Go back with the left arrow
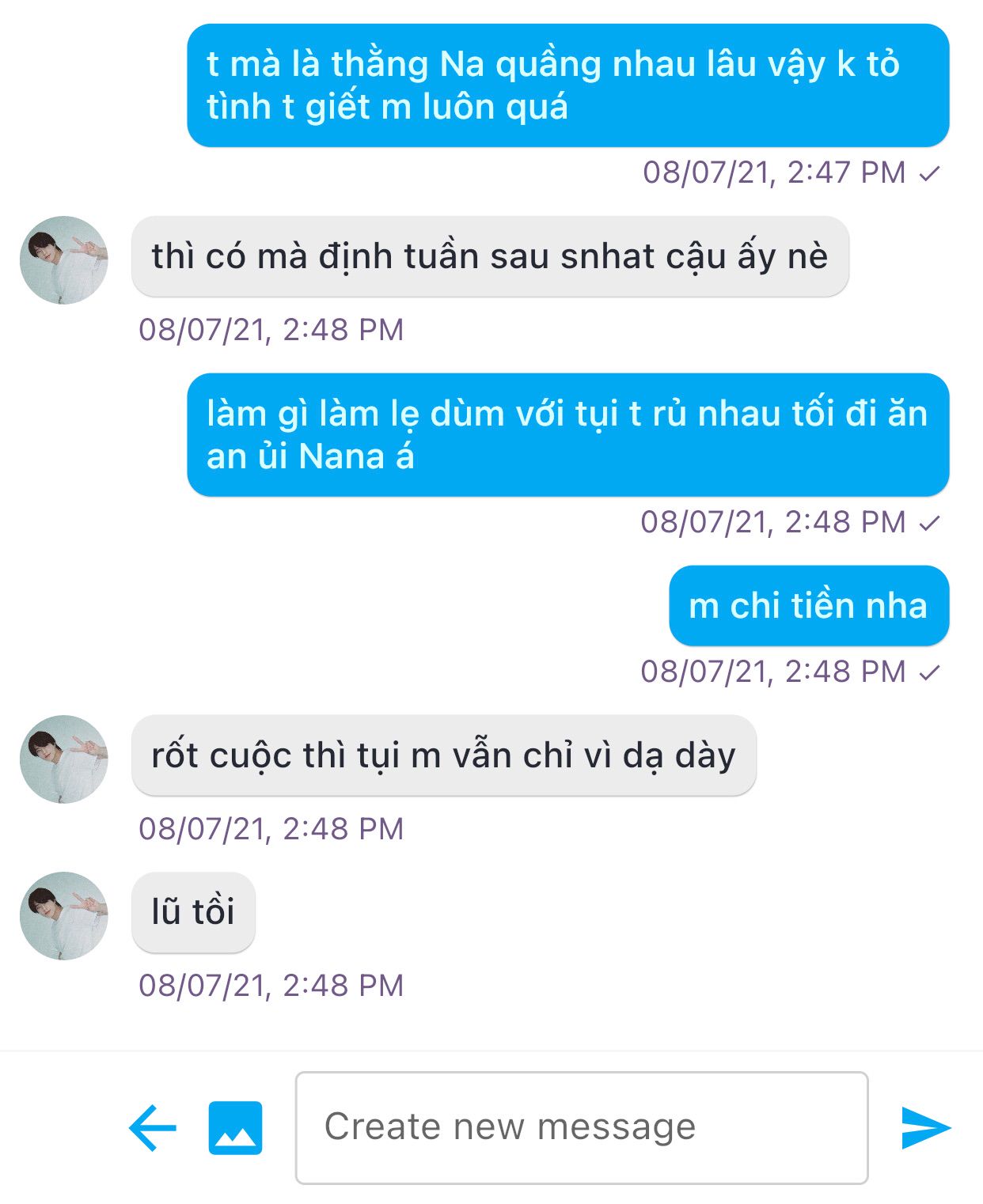Image resolution: width=983 pixels, height=1204 pixels. (153, 1127)
